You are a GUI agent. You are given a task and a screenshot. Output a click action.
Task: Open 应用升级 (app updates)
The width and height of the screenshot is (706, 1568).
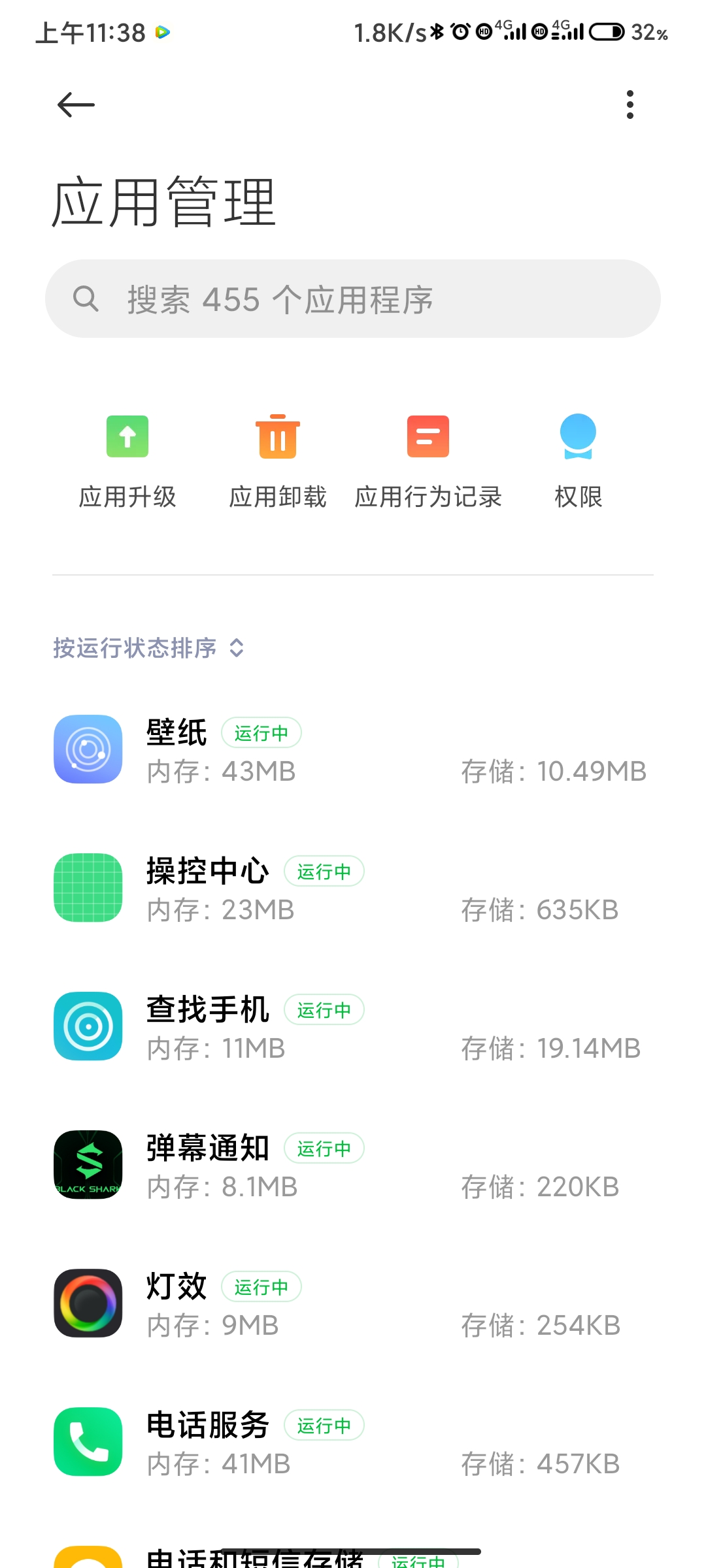[x=127, y=462]
